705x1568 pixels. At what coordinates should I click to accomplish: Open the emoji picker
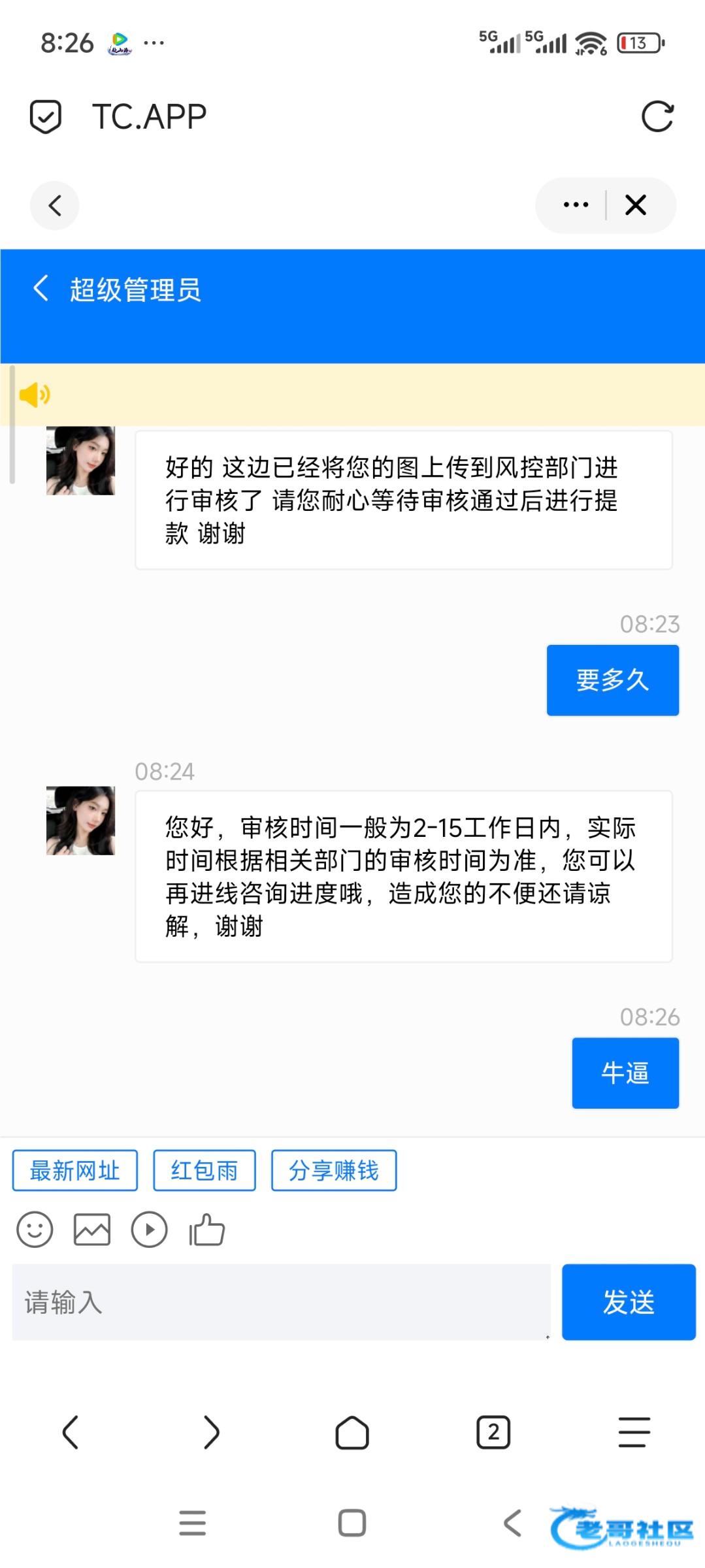pyautogui.click(x=35, y=1230)
